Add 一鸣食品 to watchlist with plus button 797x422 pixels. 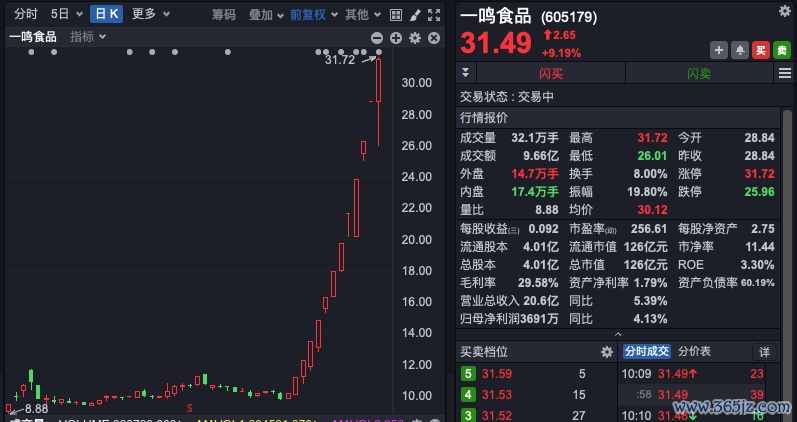point(719,50)
